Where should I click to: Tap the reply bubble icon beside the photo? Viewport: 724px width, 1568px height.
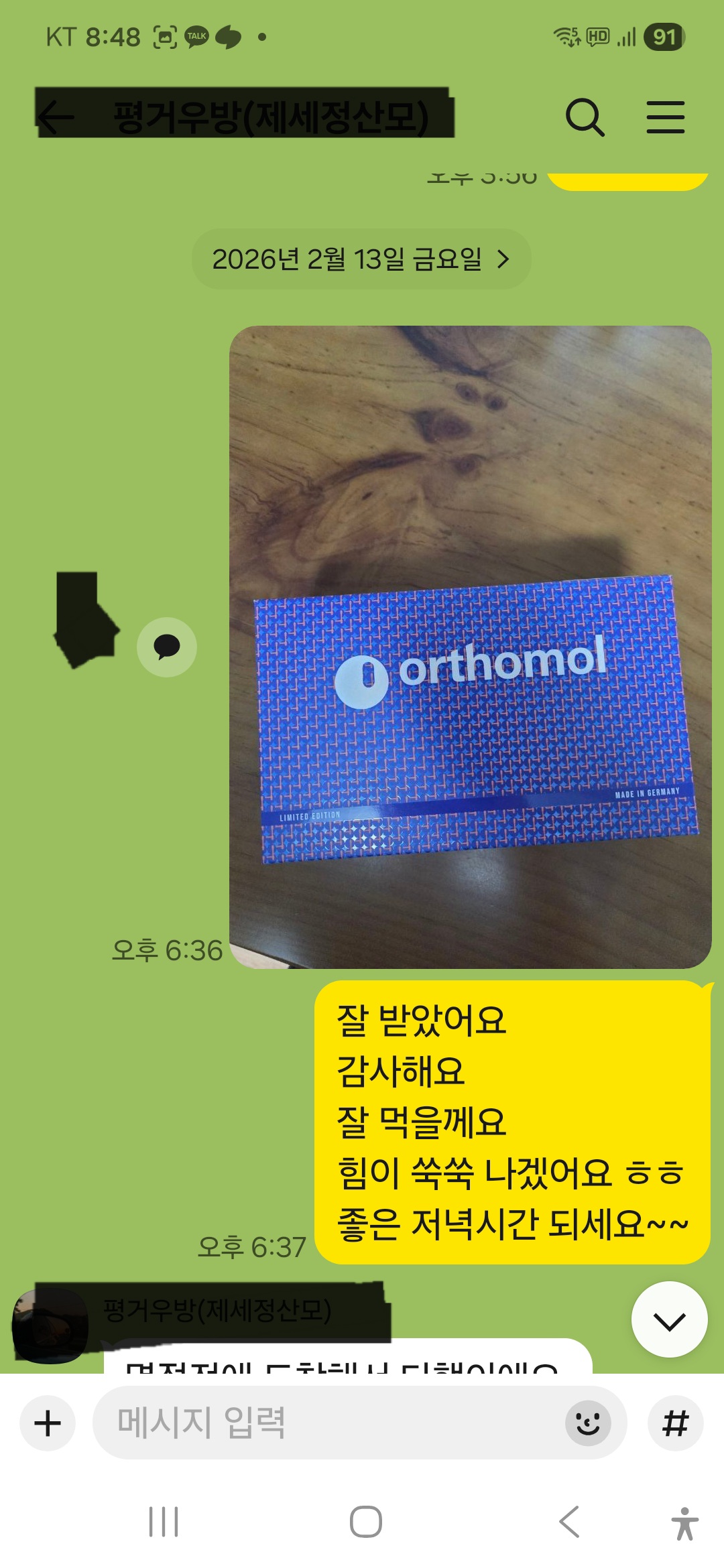pyautogui.click(x=167, y=647)
